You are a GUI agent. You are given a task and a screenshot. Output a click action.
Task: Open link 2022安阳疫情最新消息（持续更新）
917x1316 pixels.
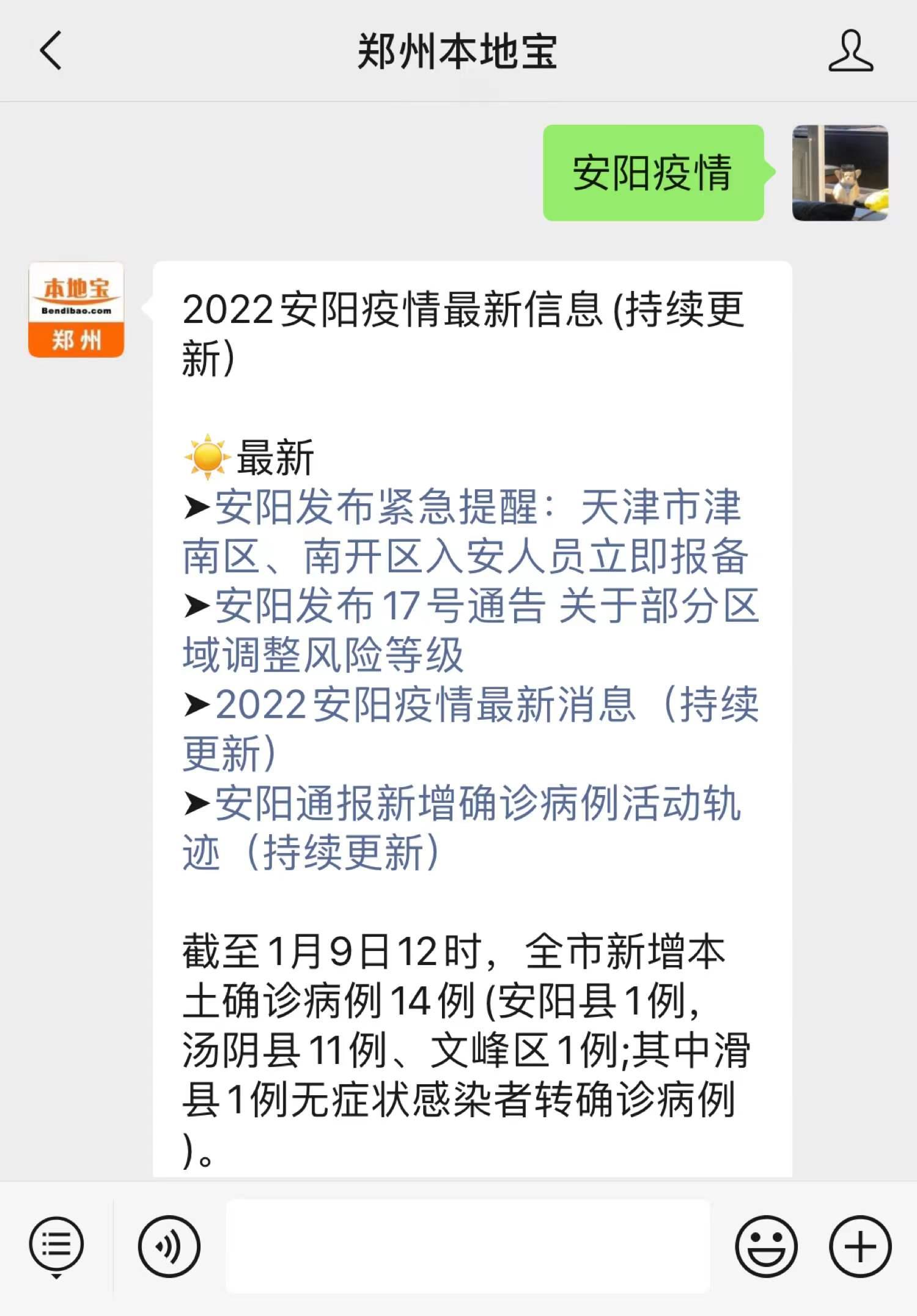[x=471, y=728]
